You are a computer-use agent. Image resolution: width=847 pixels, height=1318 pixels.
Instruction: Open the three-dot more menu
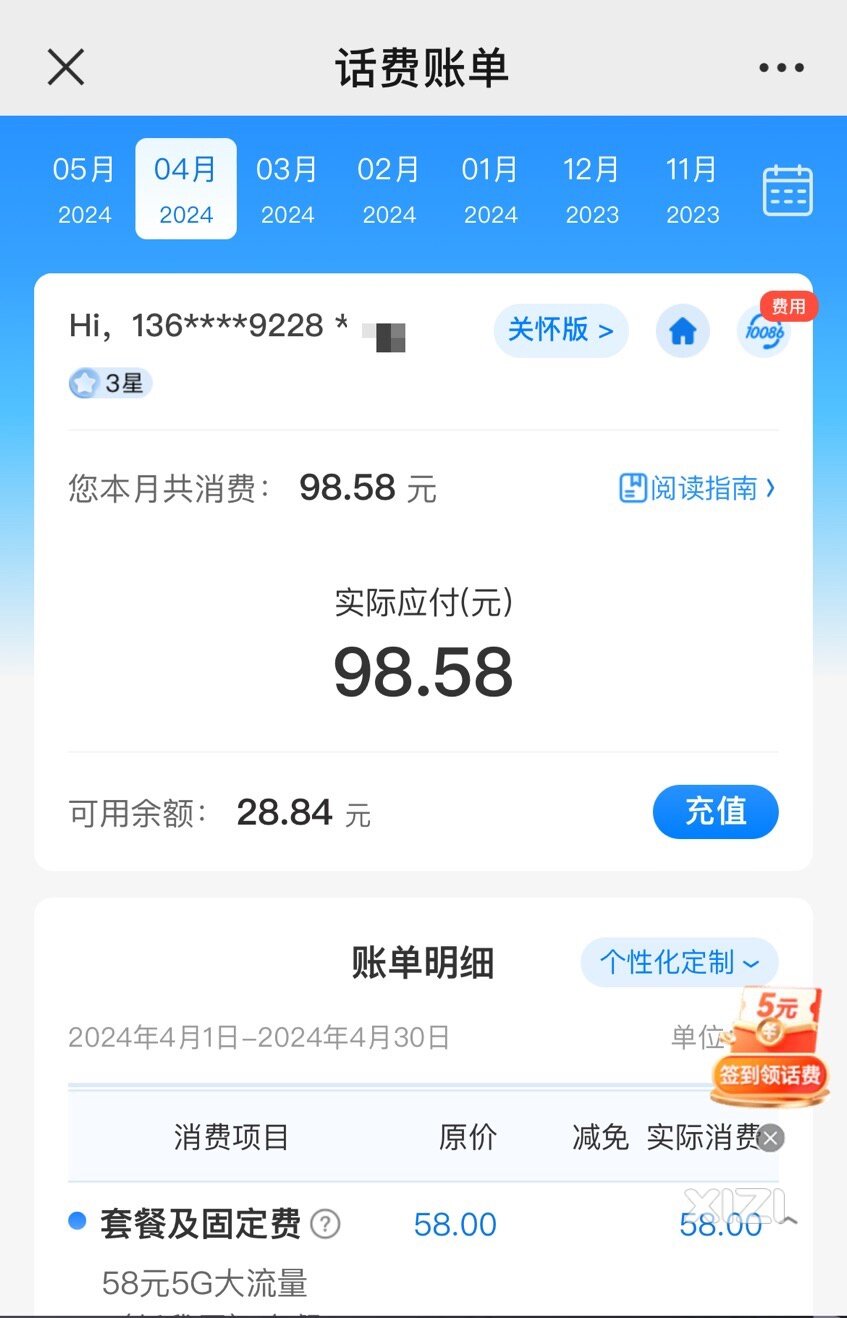(781, 68)
